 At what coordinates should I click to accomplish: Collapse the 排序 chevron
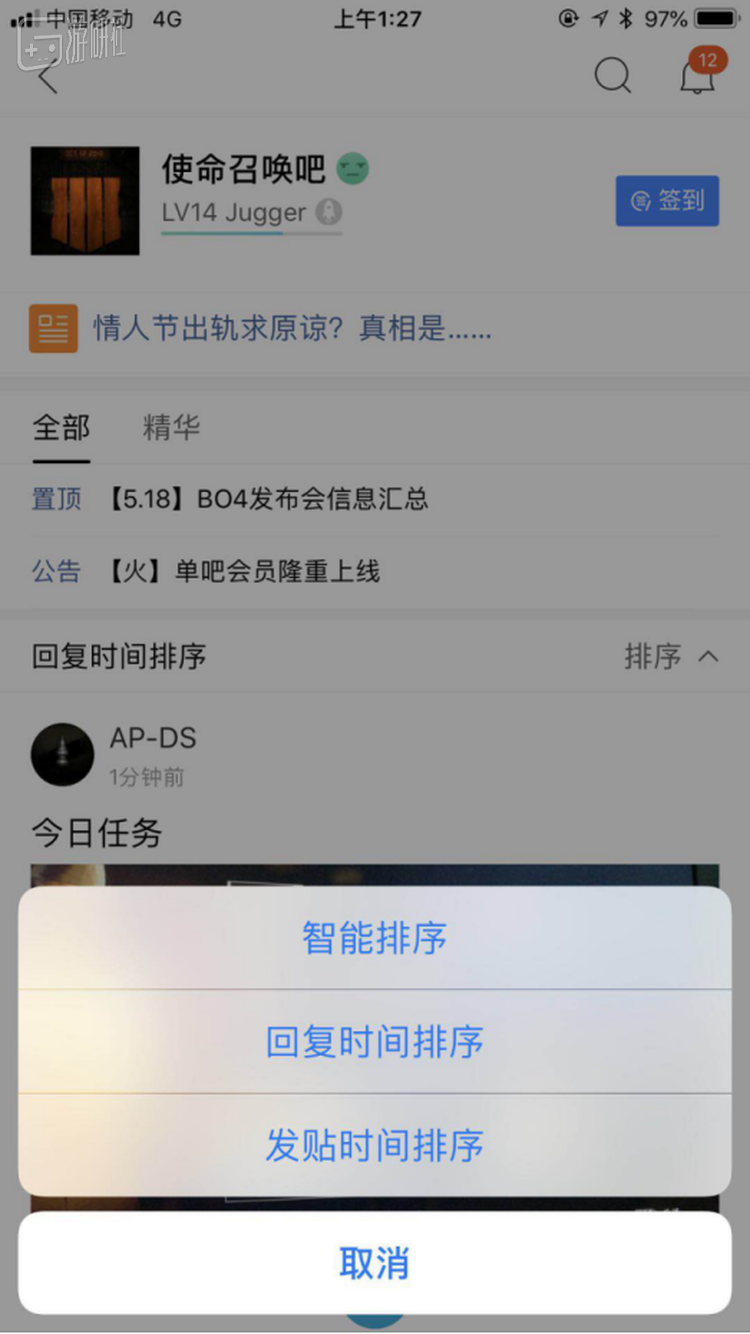[708, 657]
